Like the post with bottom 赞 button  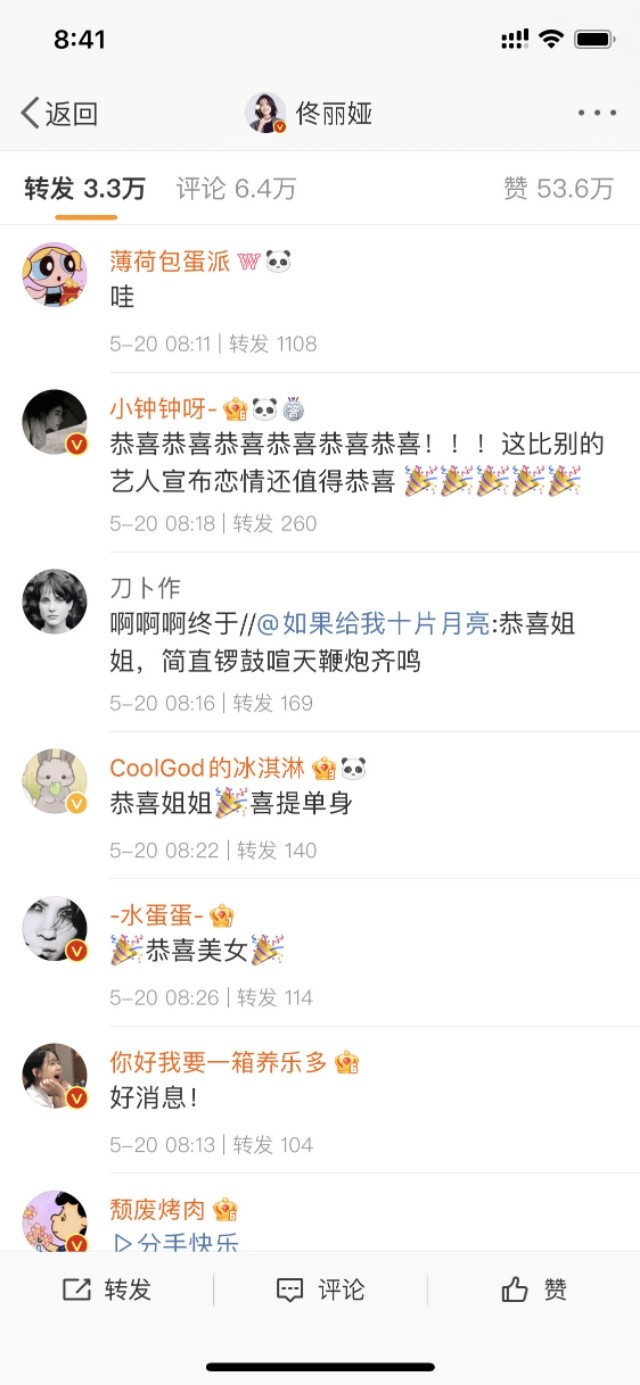point(534,1290)
